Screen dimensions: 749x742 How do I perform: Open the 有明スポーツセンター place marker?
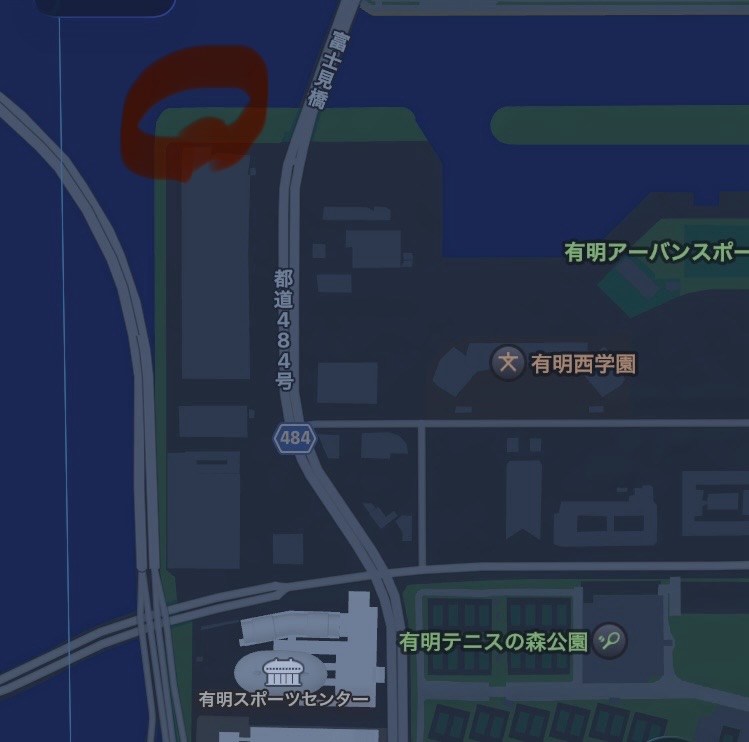pos(277,670)
